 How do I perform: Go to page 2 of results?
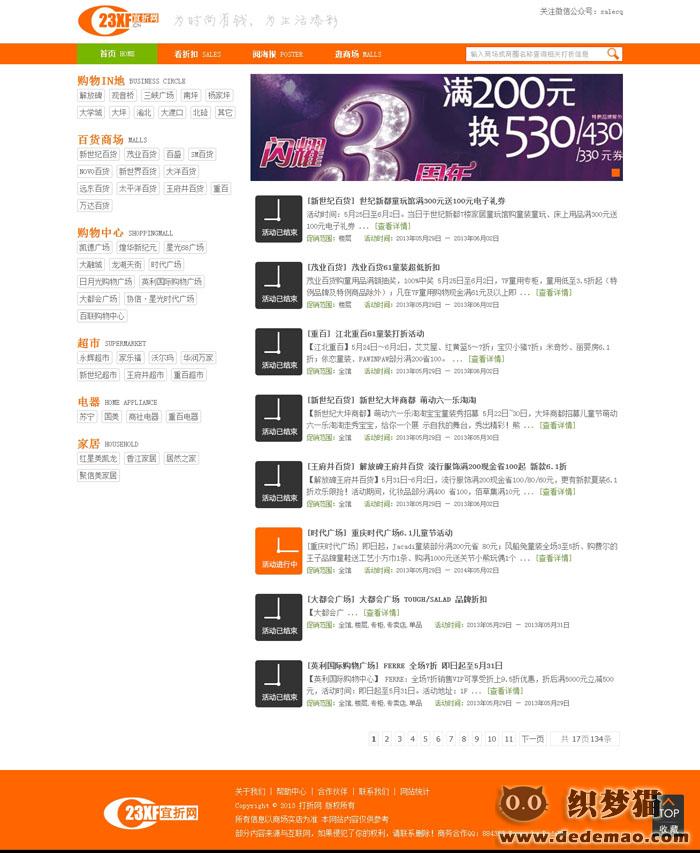pos(386,739)
